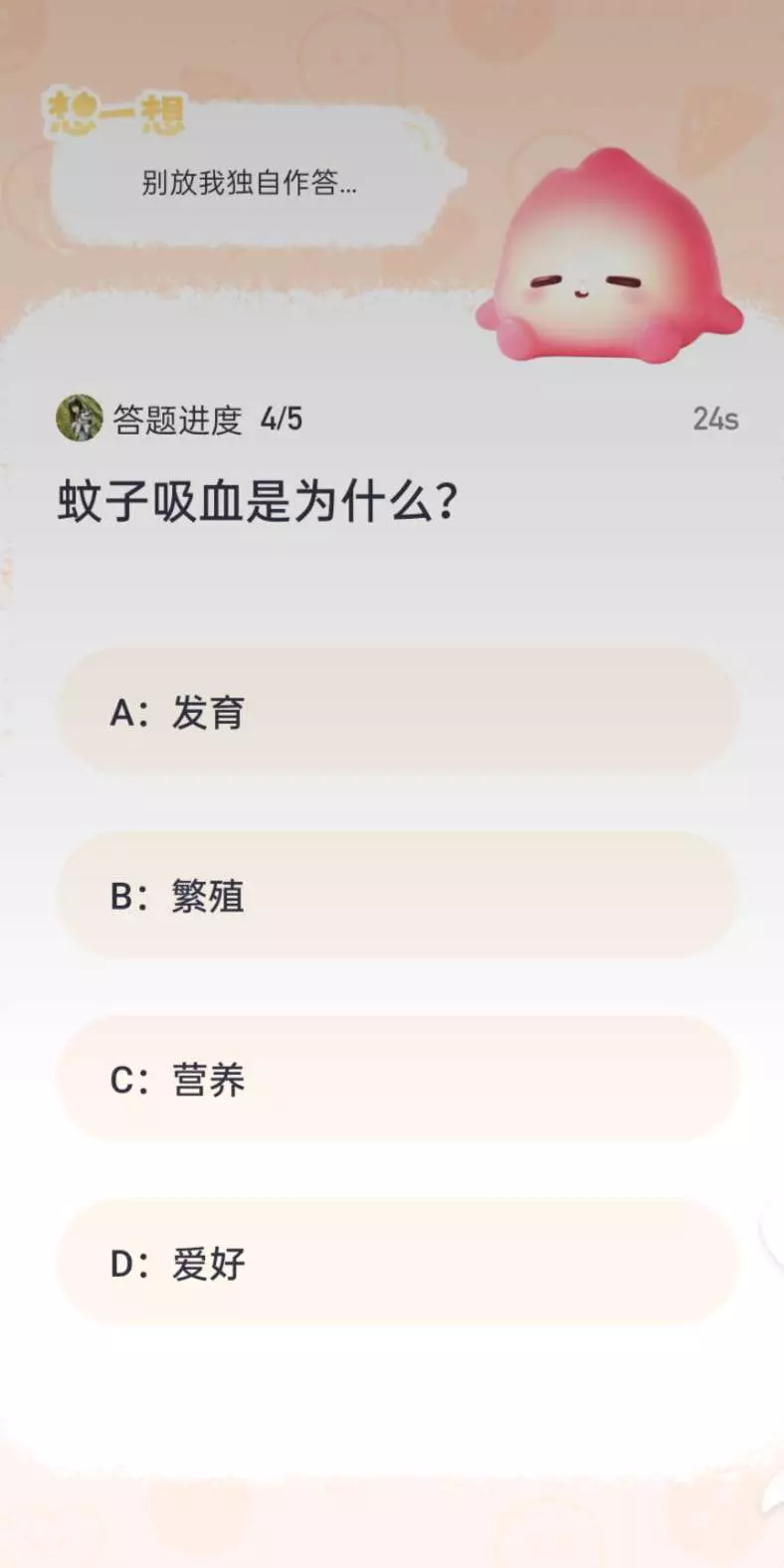Image resolution: width=784 pixels, height=1568 pixels.
Task: Choose answer B: 繁殖
Action: coord(398,896)
